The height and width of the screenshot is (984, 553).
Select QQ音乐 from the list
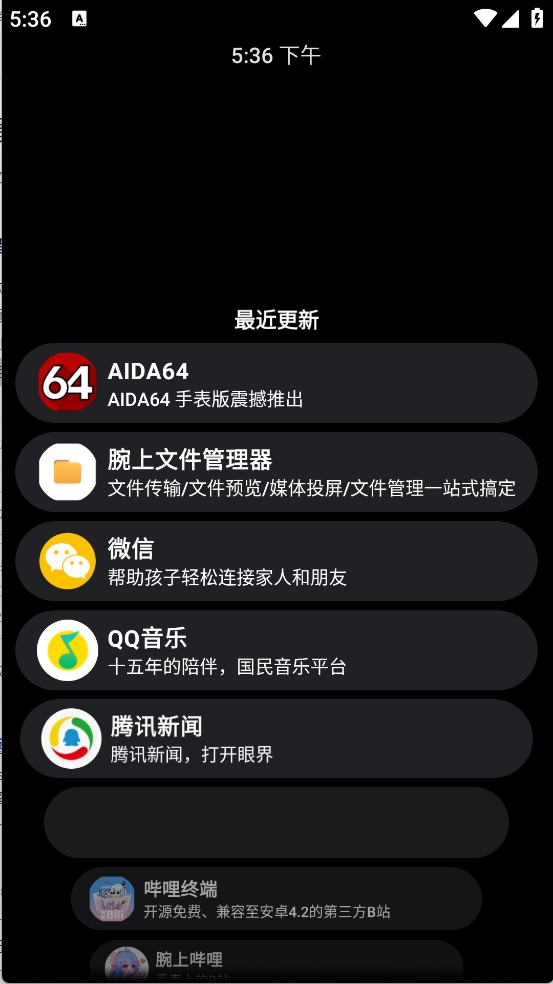coord(276,650)
